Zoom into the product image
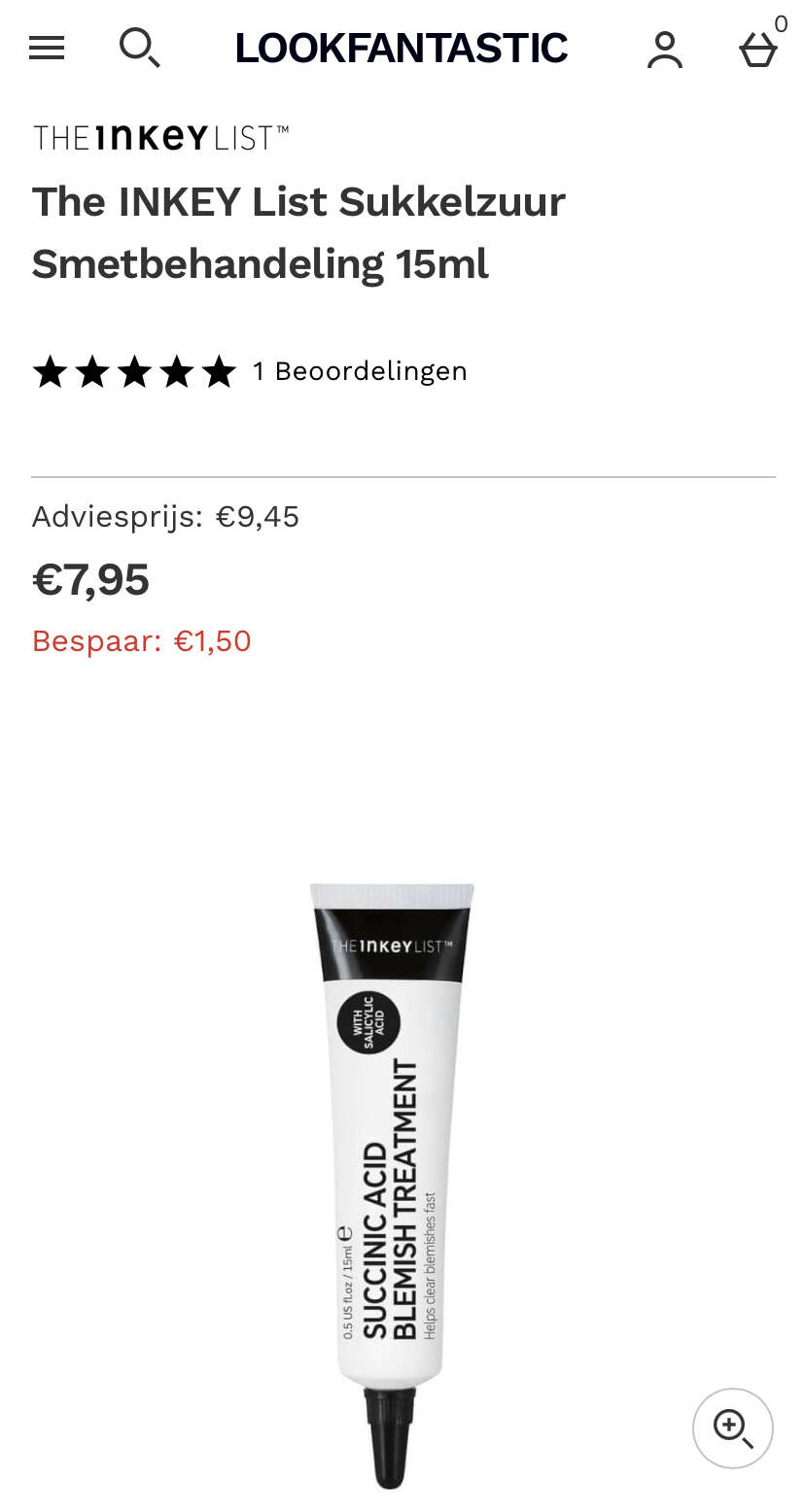The image size is (805, 1512). [x=732, y=1428]
